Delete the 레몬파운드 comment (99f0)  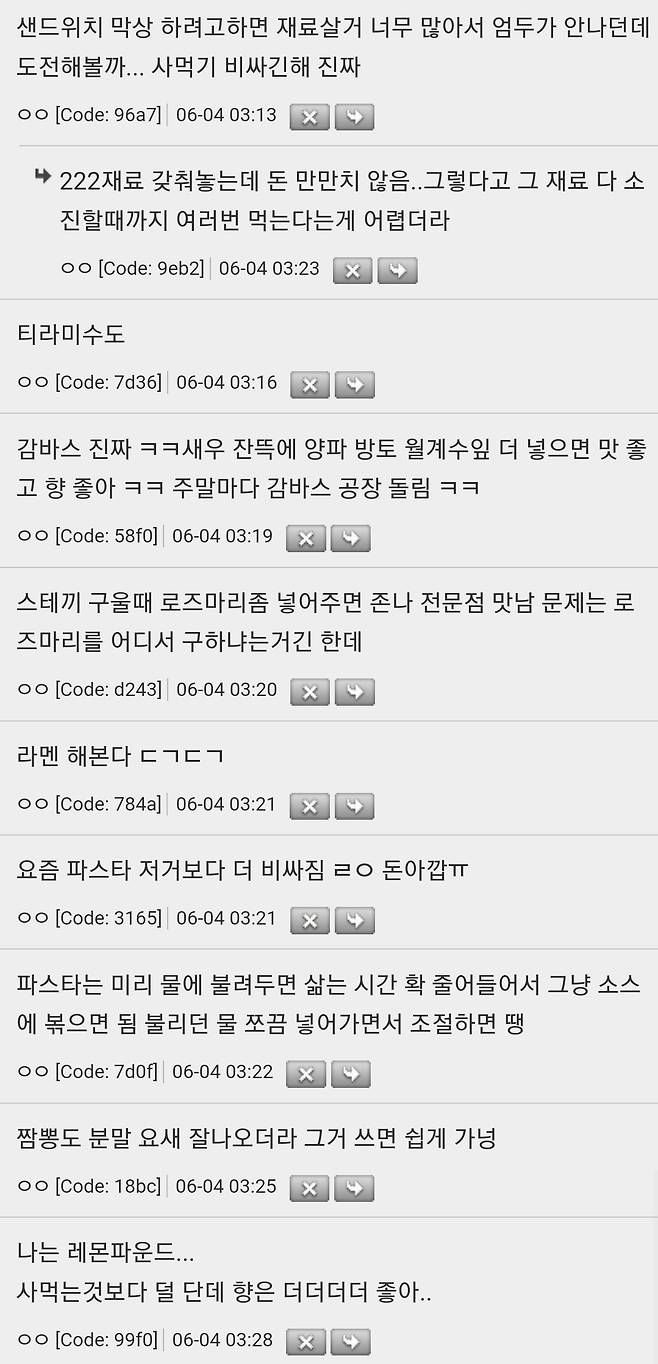pos(305,1342)
